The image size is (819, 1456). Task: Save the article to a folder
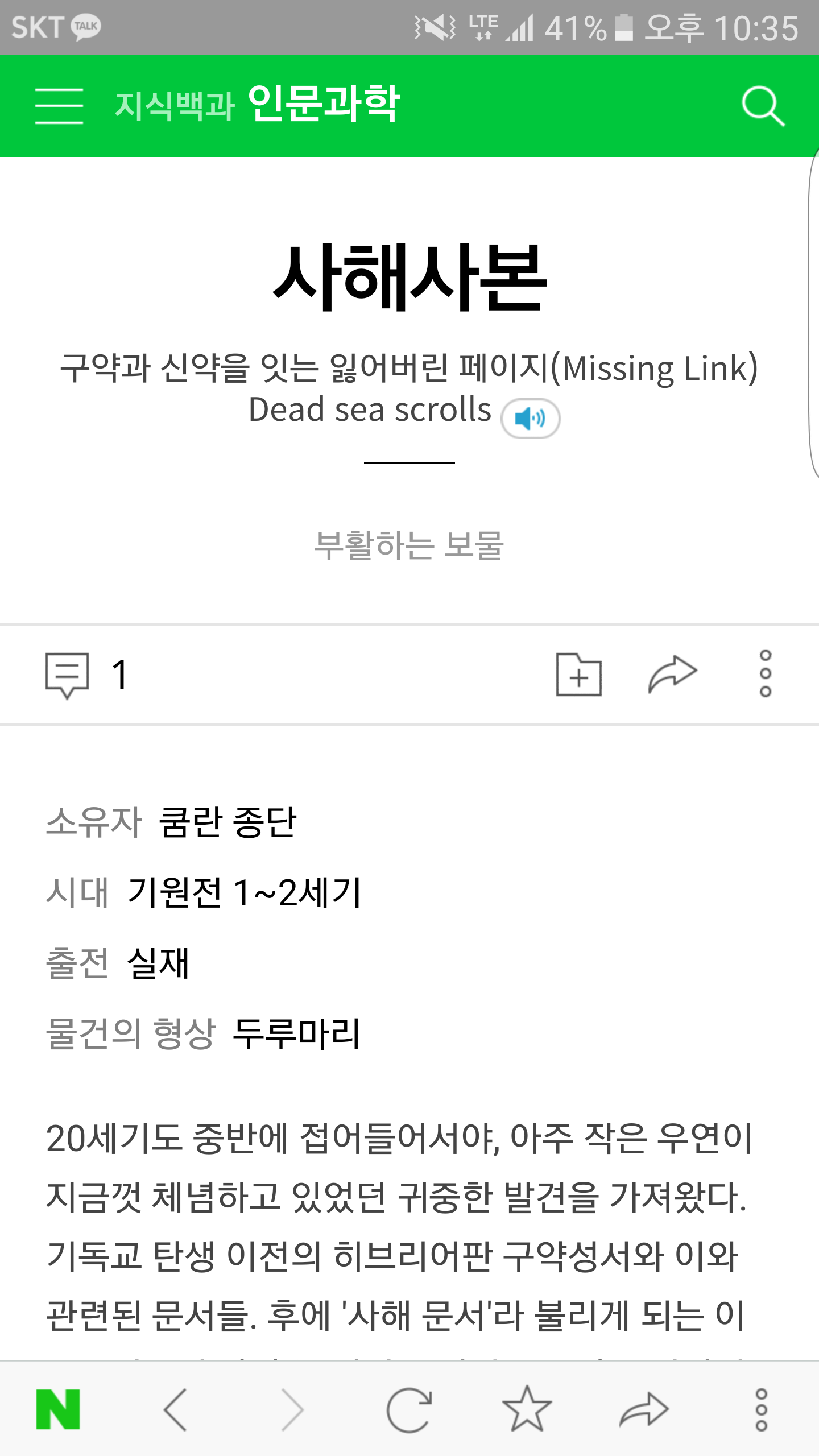click(x=579, y=675)
